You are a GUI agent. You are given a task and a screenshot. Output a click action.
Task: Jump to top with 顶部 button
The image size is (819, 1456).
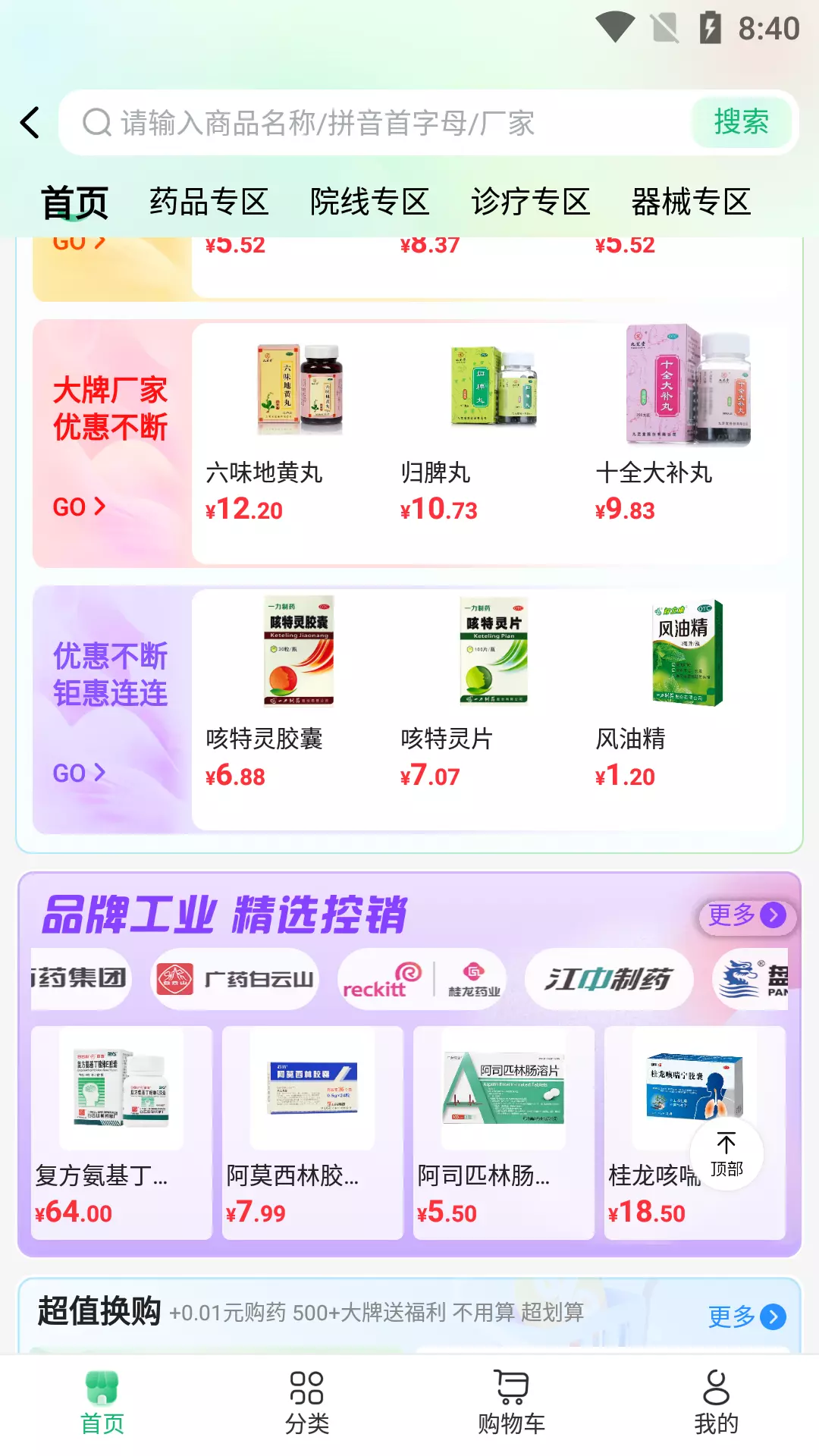click(726, 1154)
